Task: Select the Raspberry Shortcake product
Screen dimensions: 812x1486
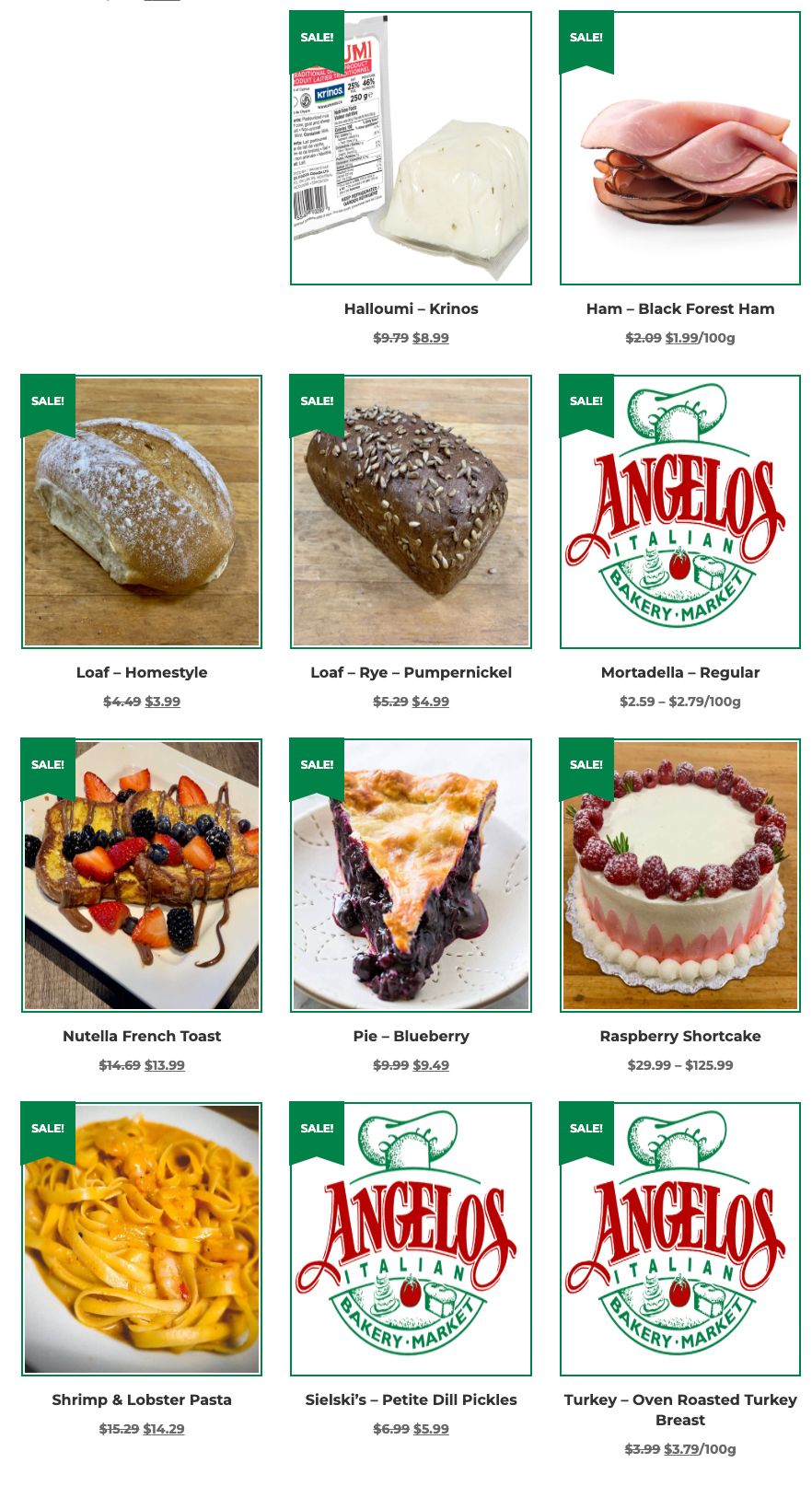Action: pos(679,1036)
